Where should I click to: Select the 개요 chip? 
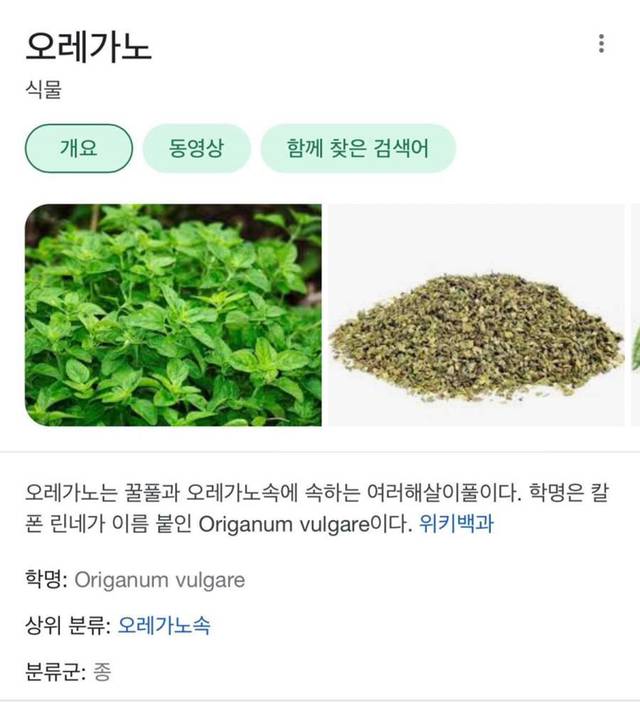[79, 149]
